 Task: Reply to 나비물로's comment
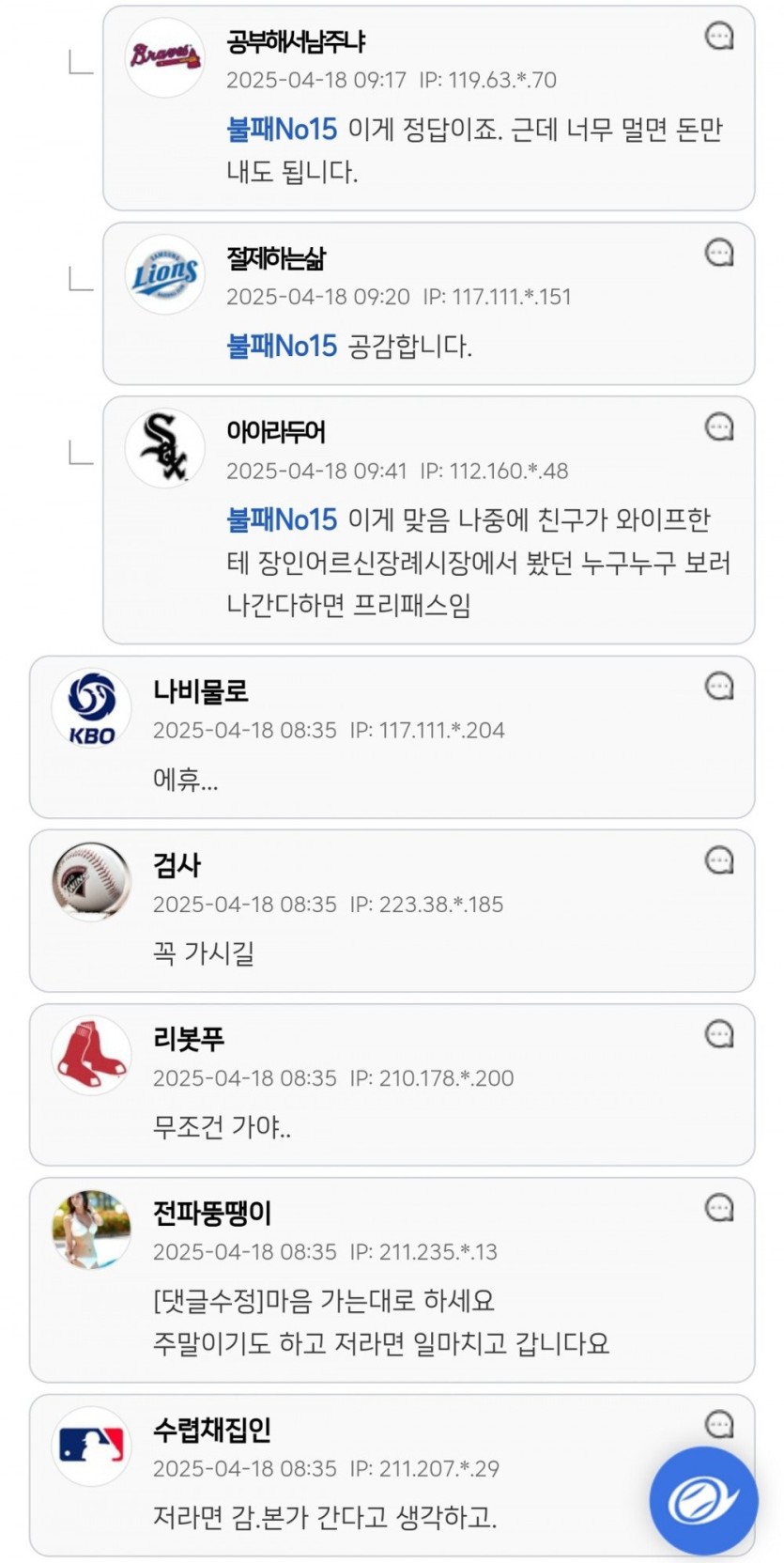(719, 687)
